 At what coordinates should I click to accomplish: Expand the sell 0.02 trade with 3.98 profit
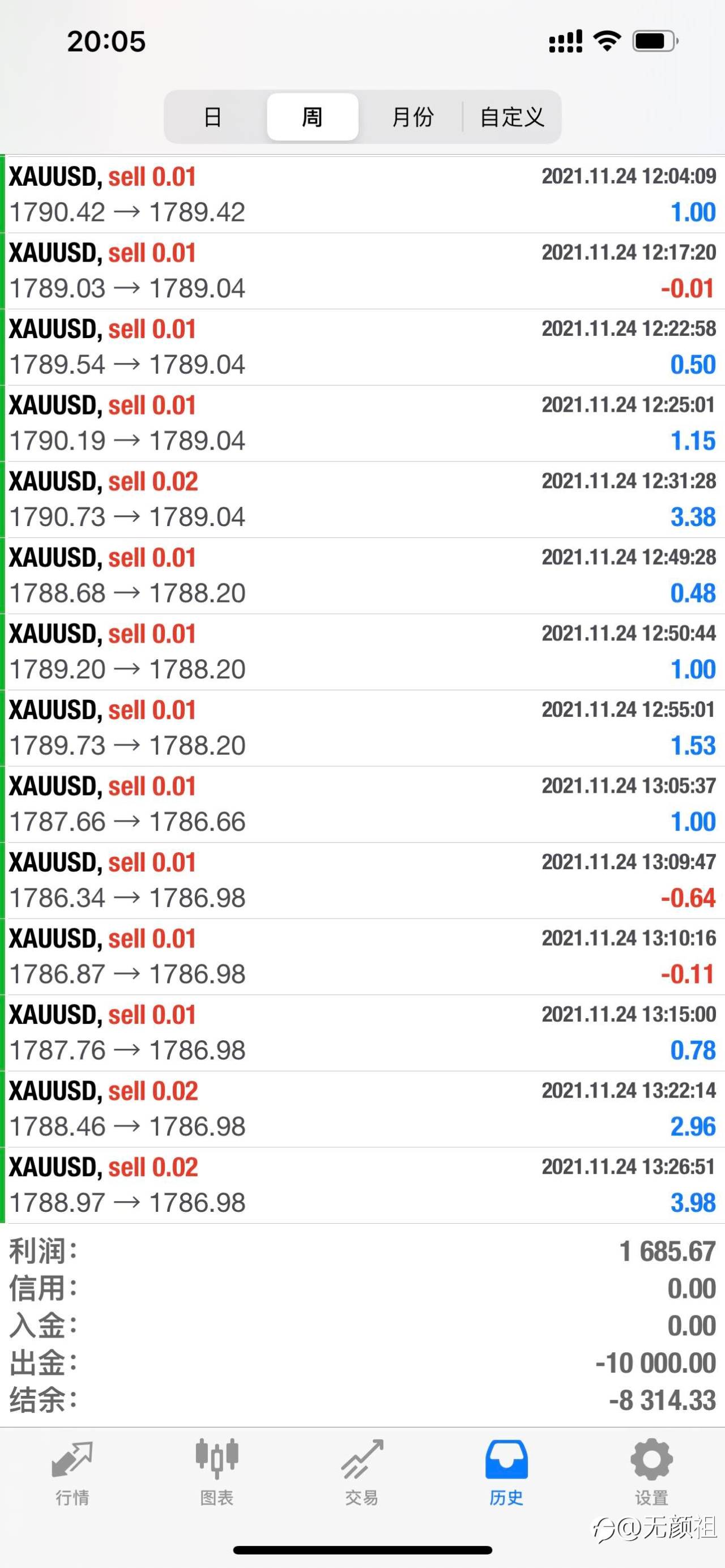click(x=365, y=1186)
